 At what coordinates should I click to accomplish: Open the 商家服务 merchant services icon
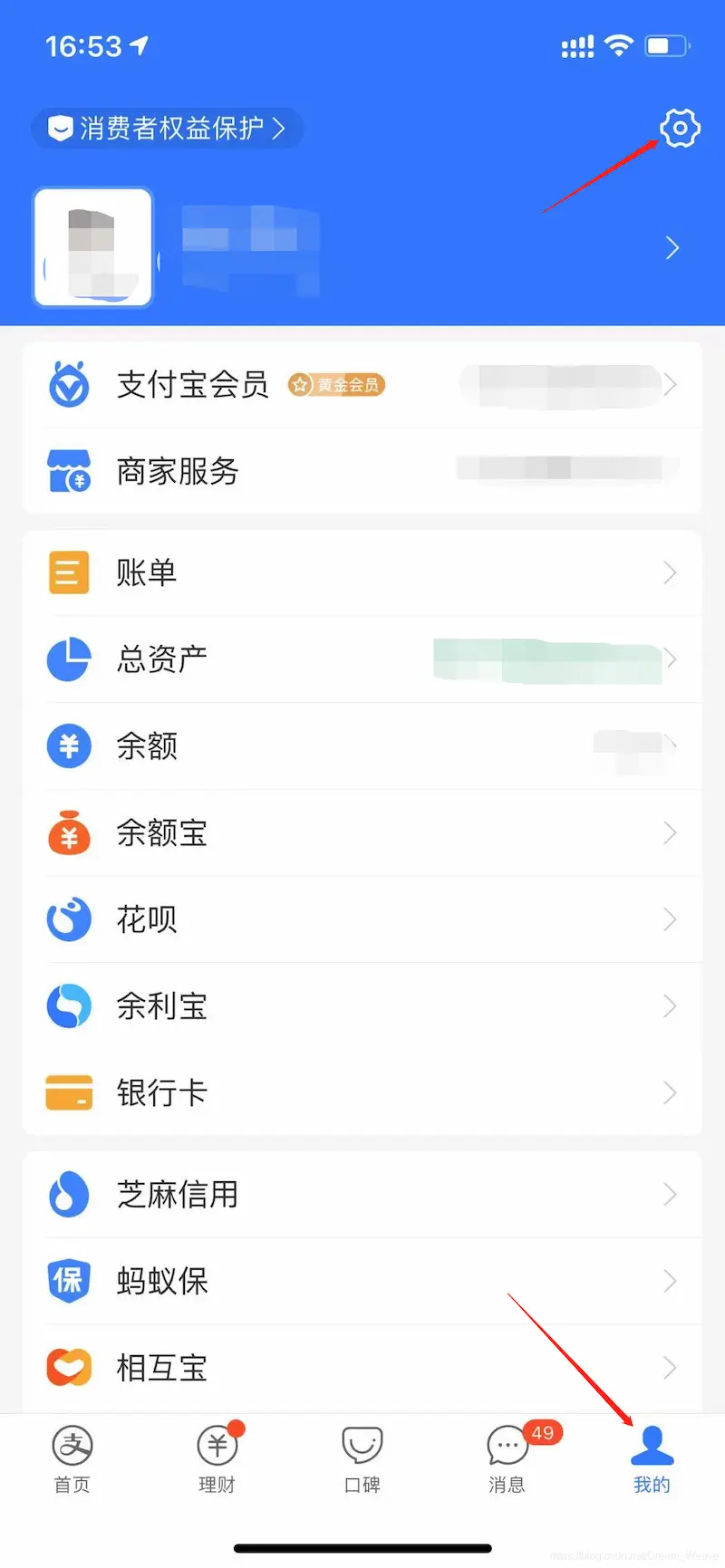tap(68, 470)
